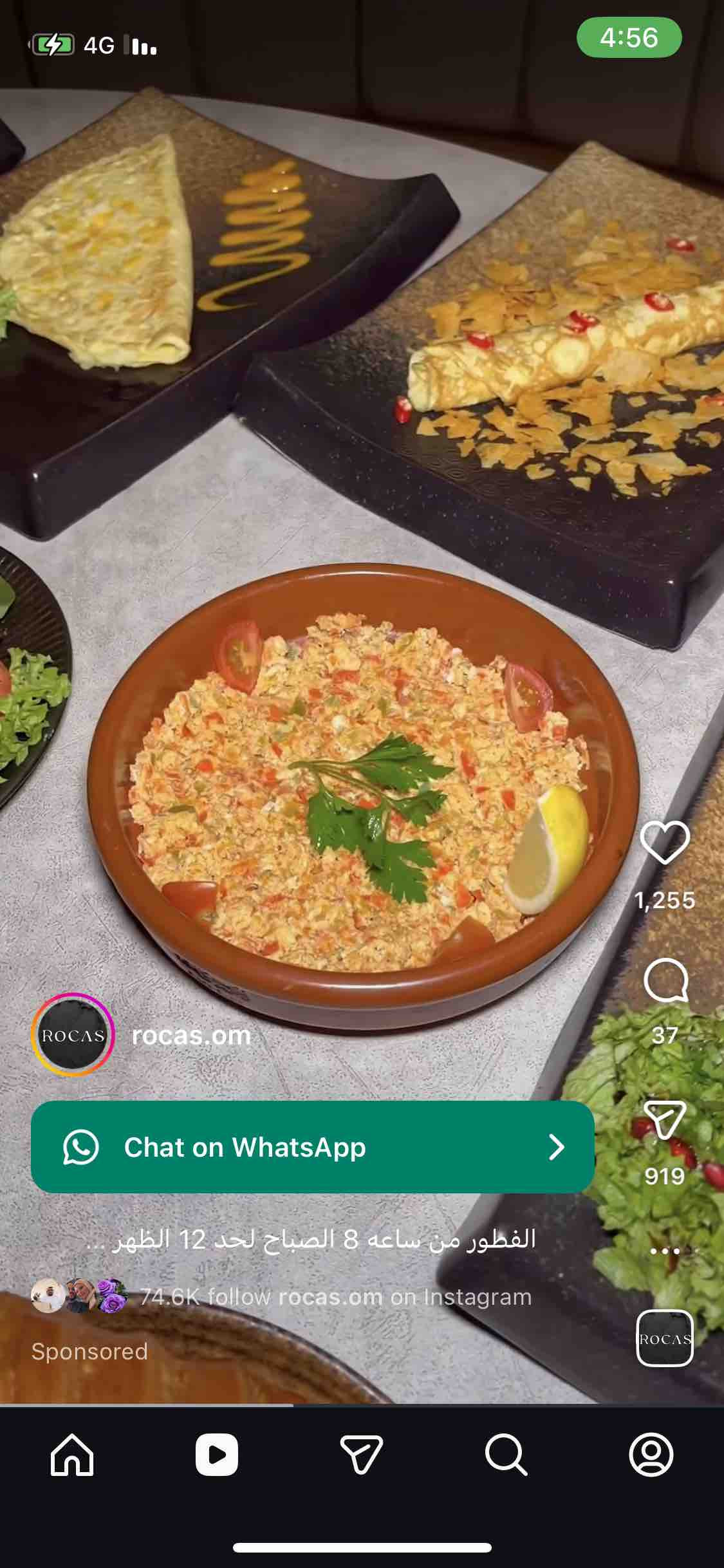Open the three-dot more options menu
Image resolution: width=724 pixels, height=1568 pixels.
665,1251
